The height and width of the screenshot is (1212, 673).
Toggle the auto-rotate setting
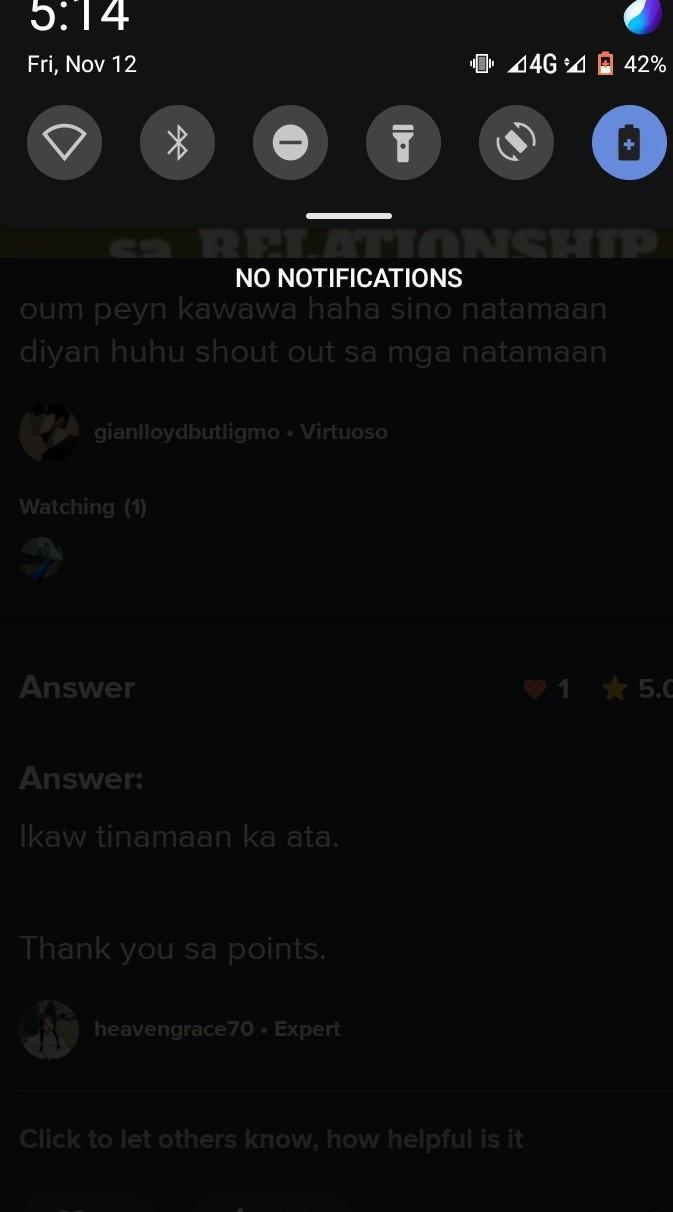click(516, 143)
